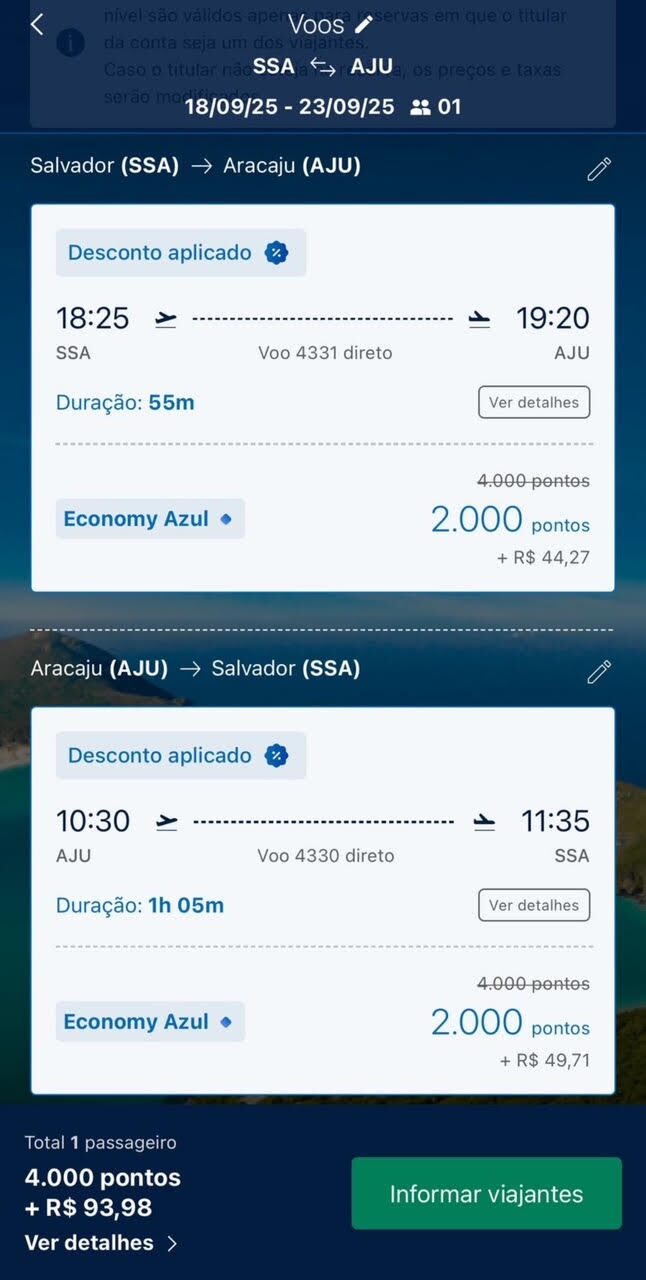Go back using the top arrow
The image size is (646, 1280).
click(x=37, y=24)
